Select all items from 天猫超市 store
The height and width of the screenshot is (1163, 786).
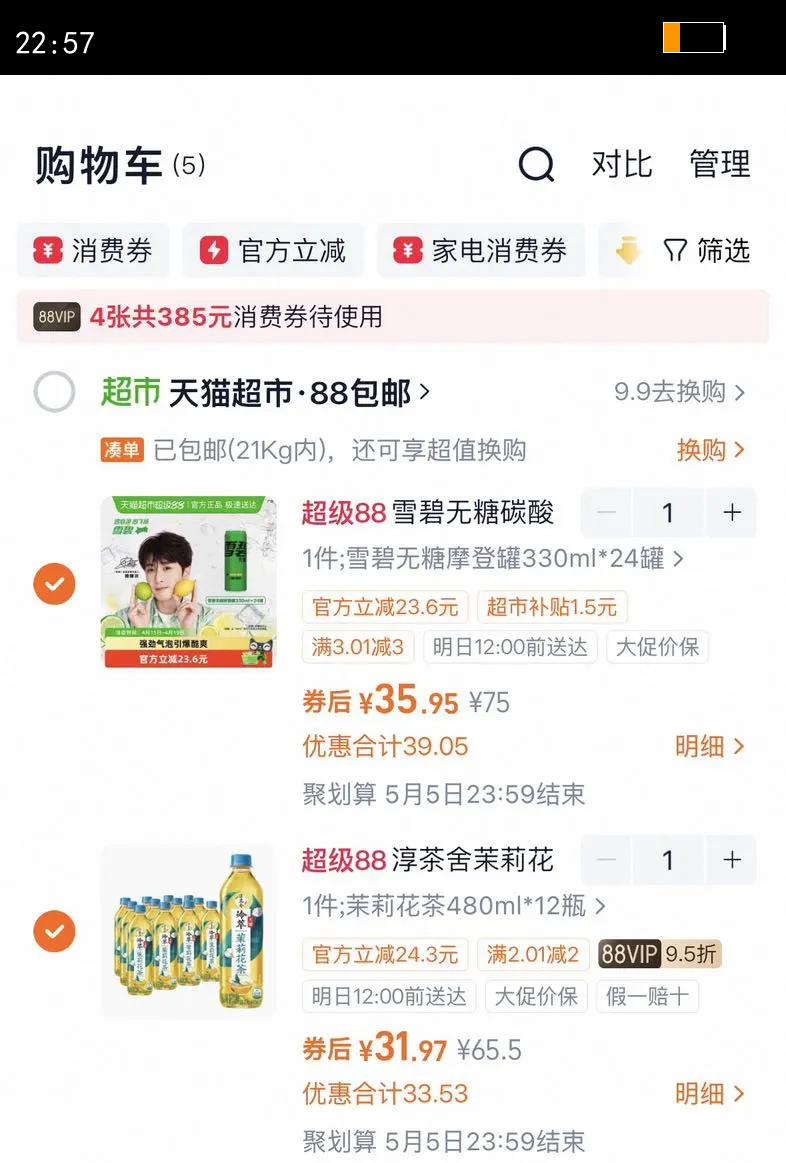[x=54, y=392]
